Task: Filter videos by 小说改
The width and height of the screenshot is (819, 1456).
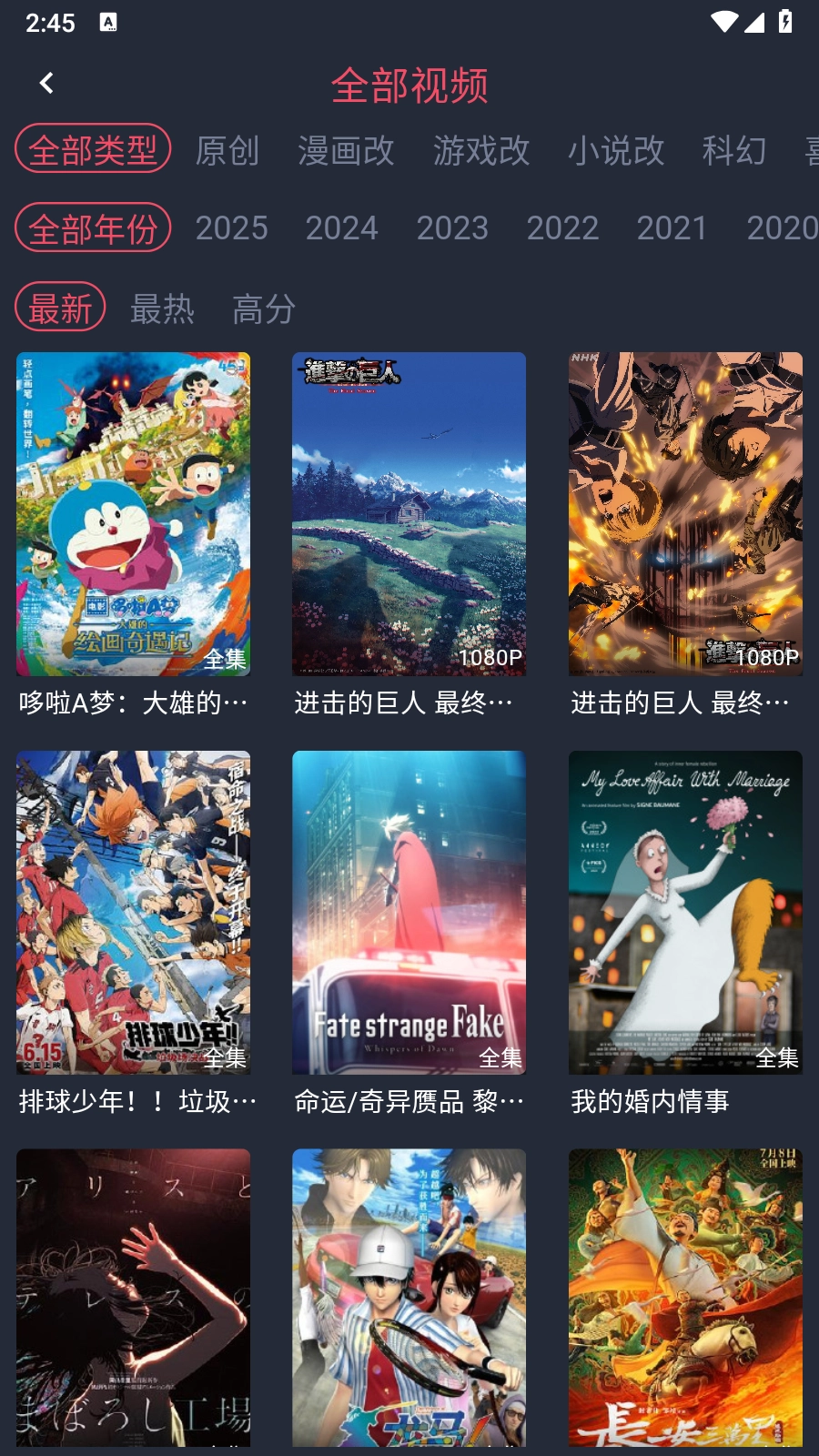Action: [x=616, y=150]
